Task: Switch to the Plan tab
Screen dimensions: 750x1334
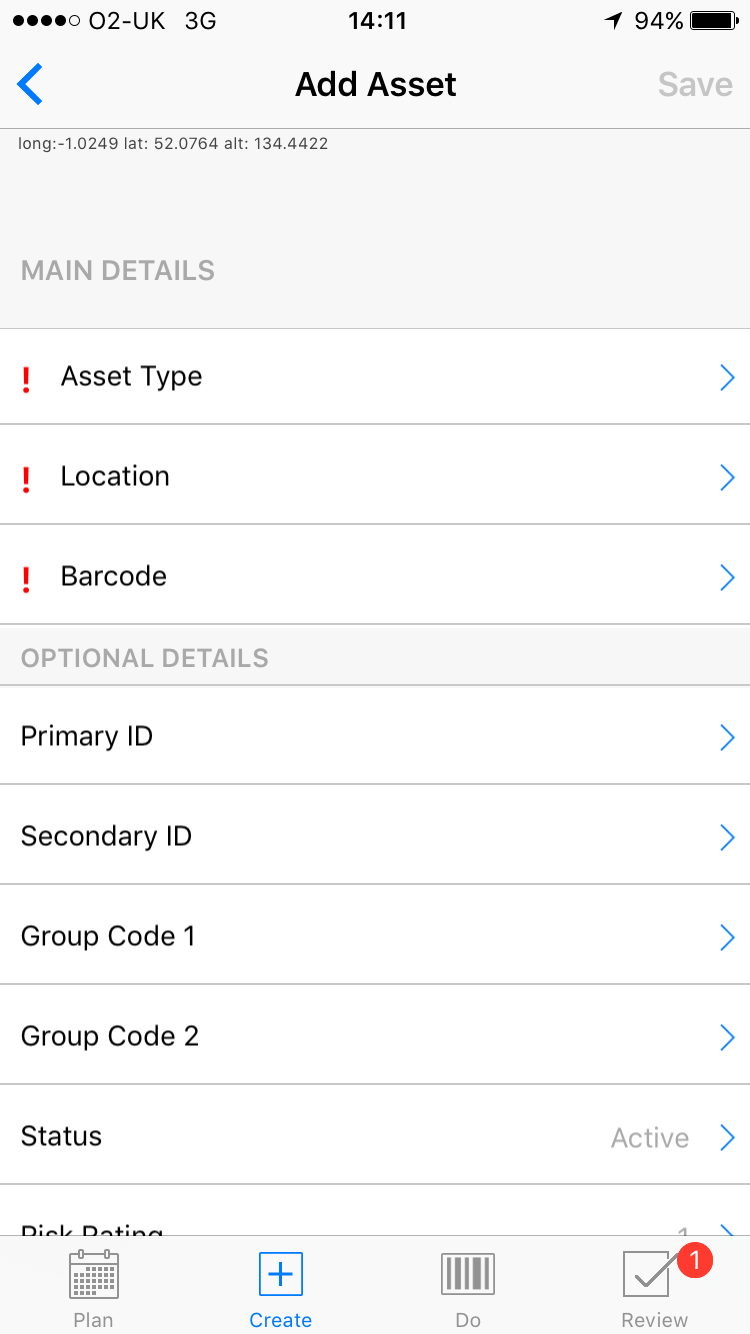Action: tap(94, 1289)
